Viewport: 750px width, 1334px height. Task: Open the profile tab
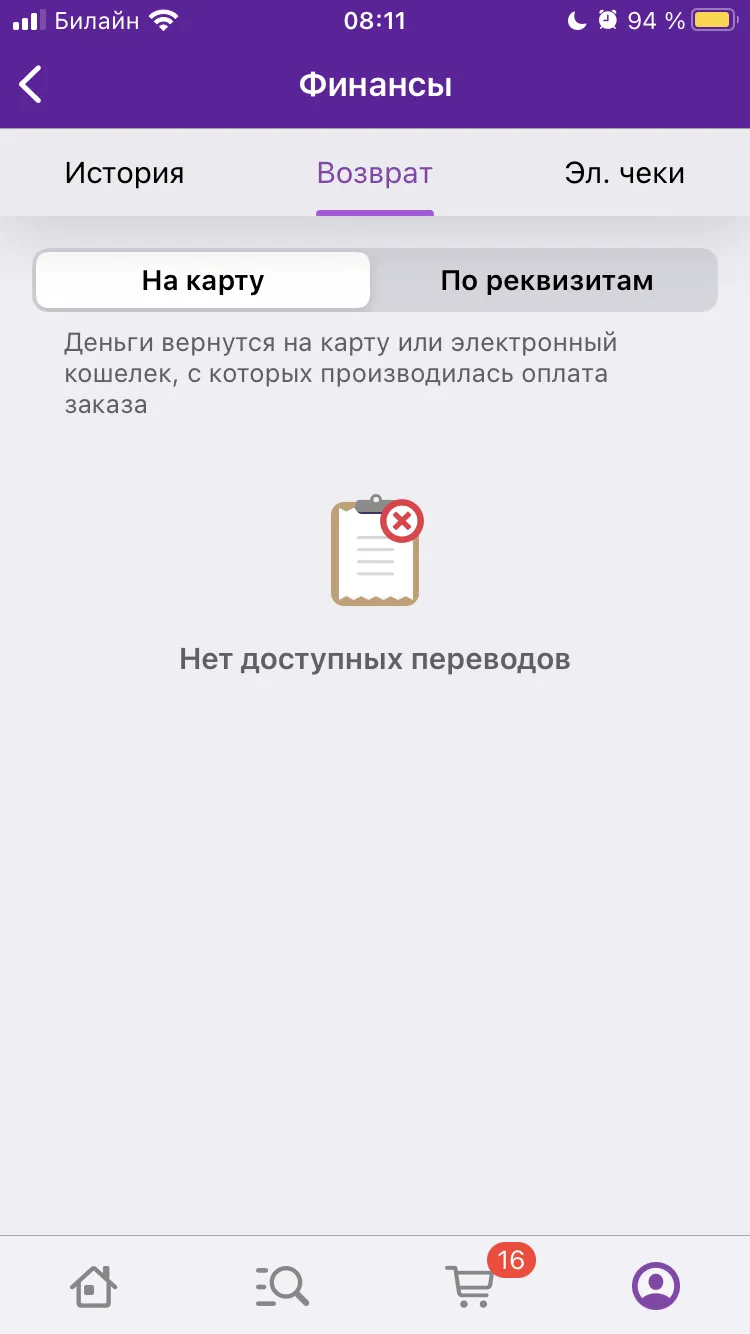click(x=656, y=1285)
